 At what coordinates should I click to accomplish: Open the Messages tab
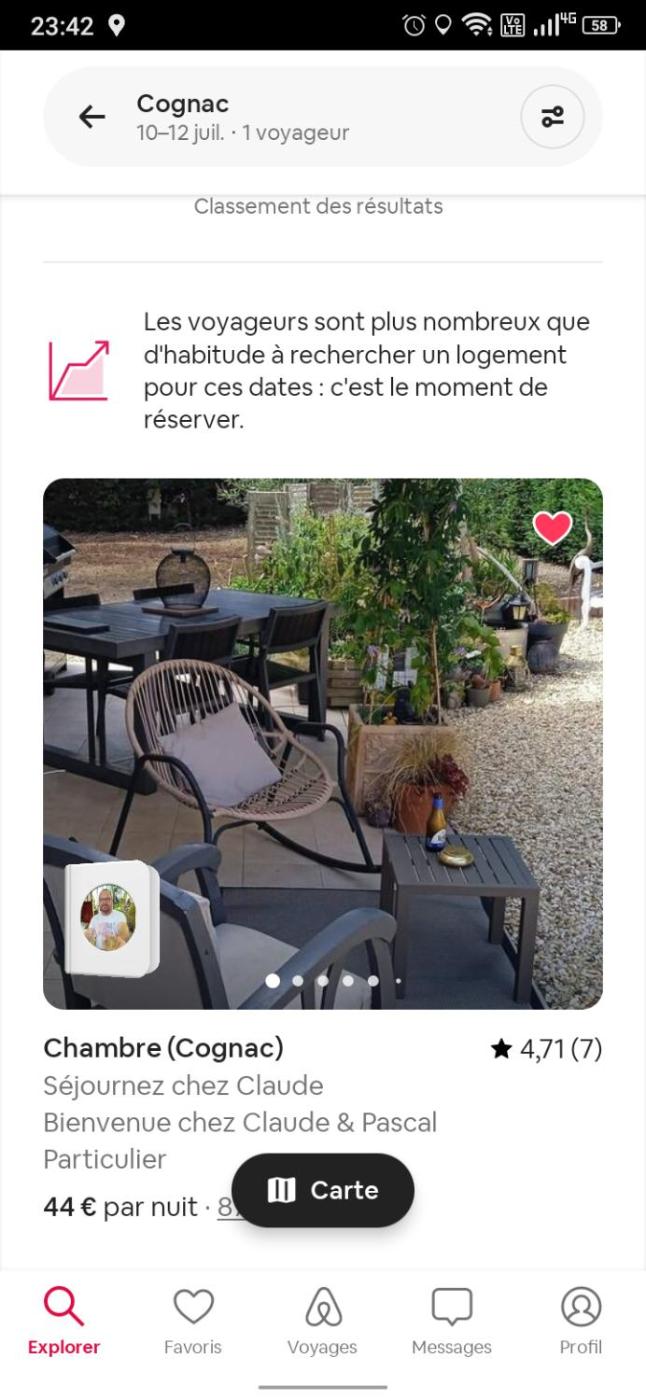click(x=451, y=1321)
